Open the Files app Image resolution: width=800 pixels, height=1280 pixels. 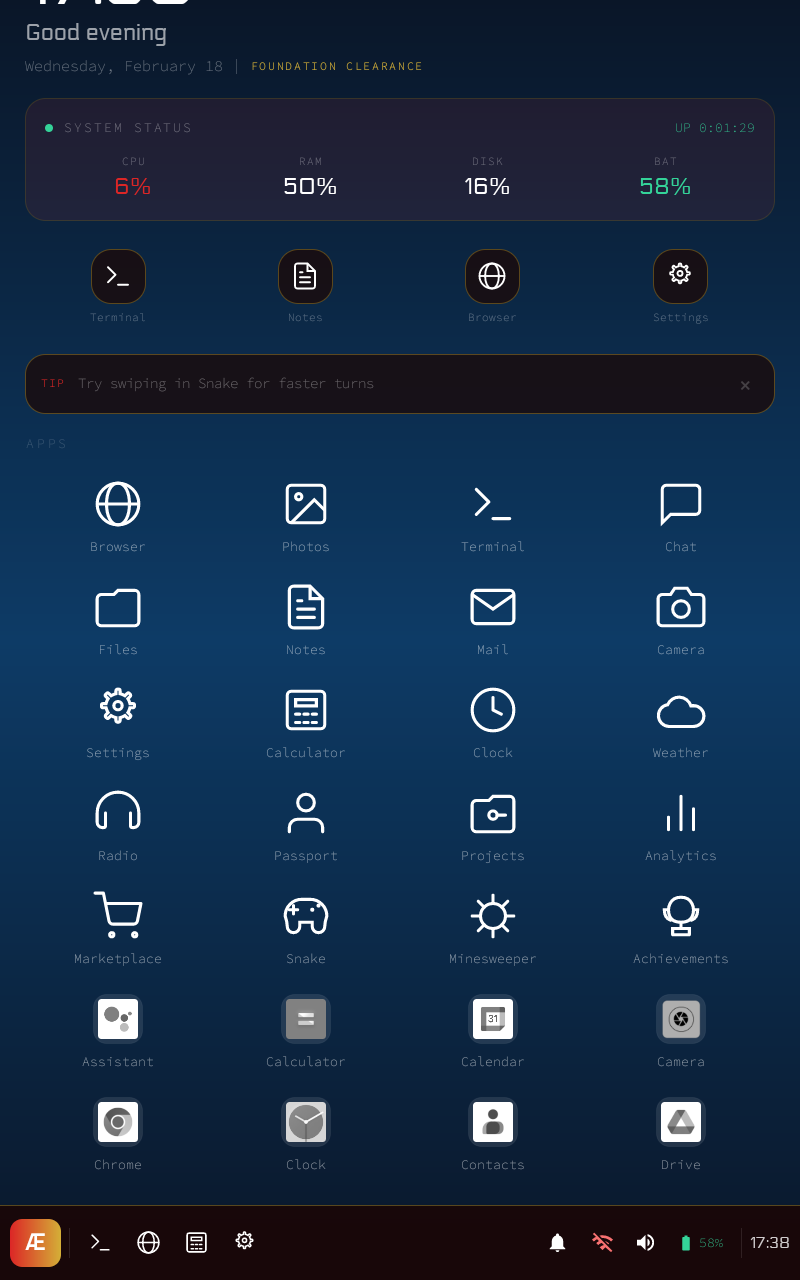tap(118, 607)
